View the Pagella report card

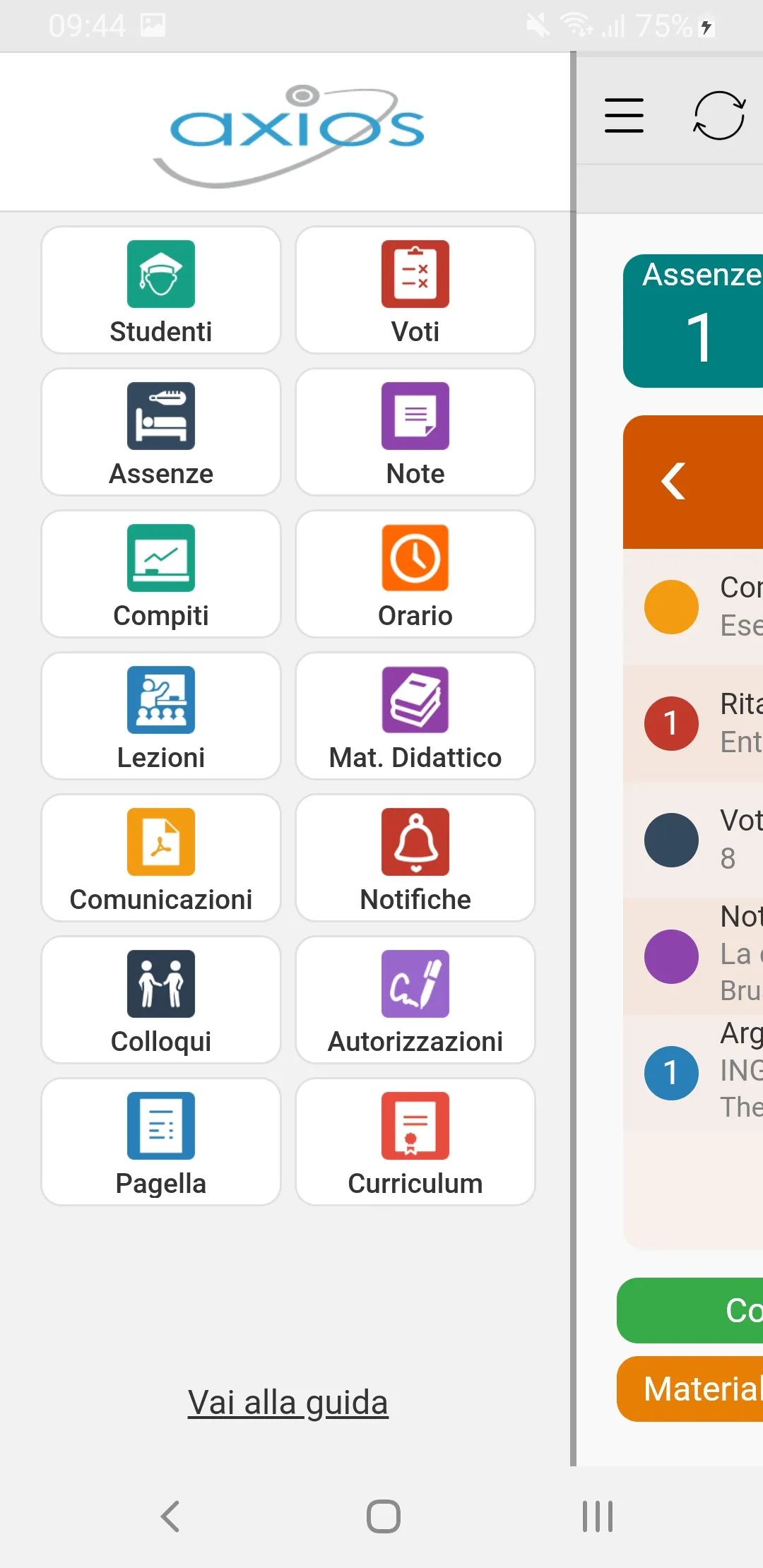161,1142
